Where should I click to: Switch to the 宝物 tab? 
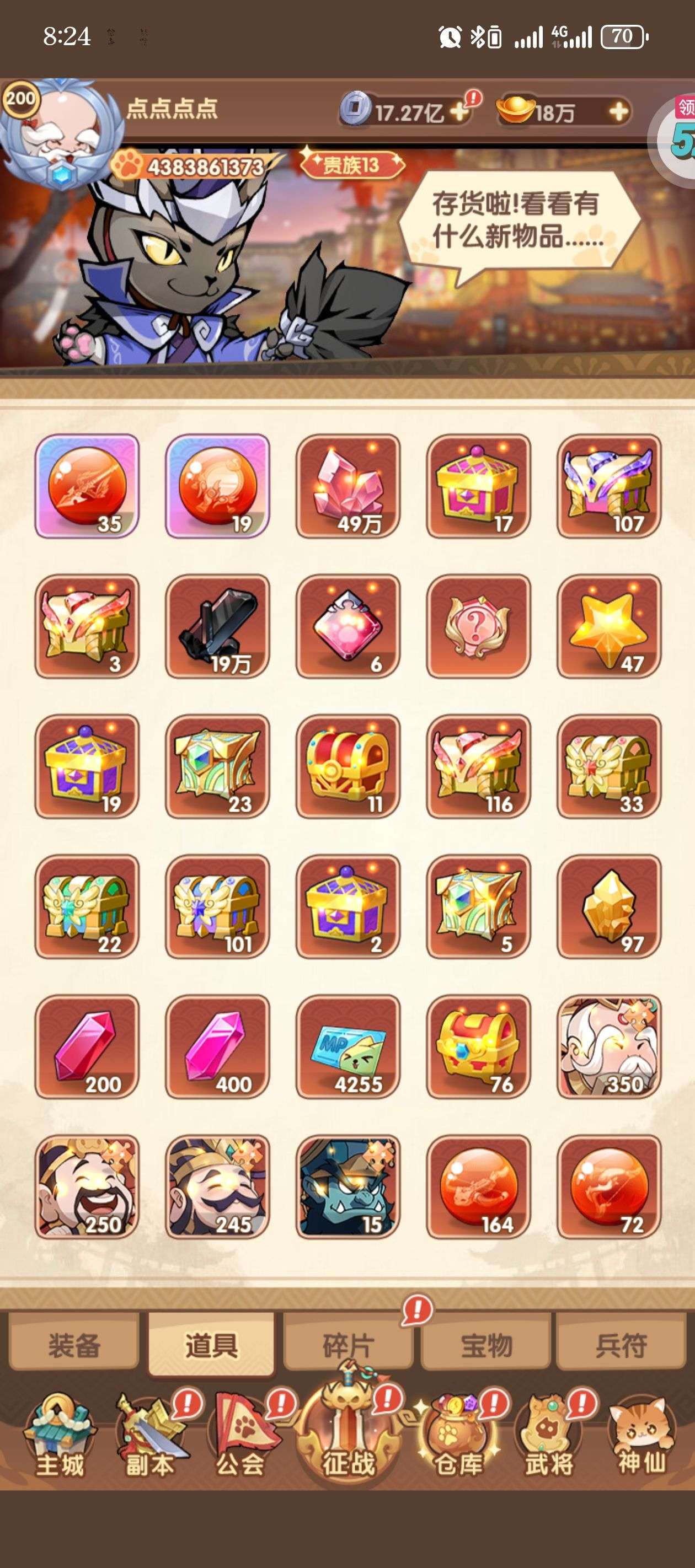pos(485,1345)
